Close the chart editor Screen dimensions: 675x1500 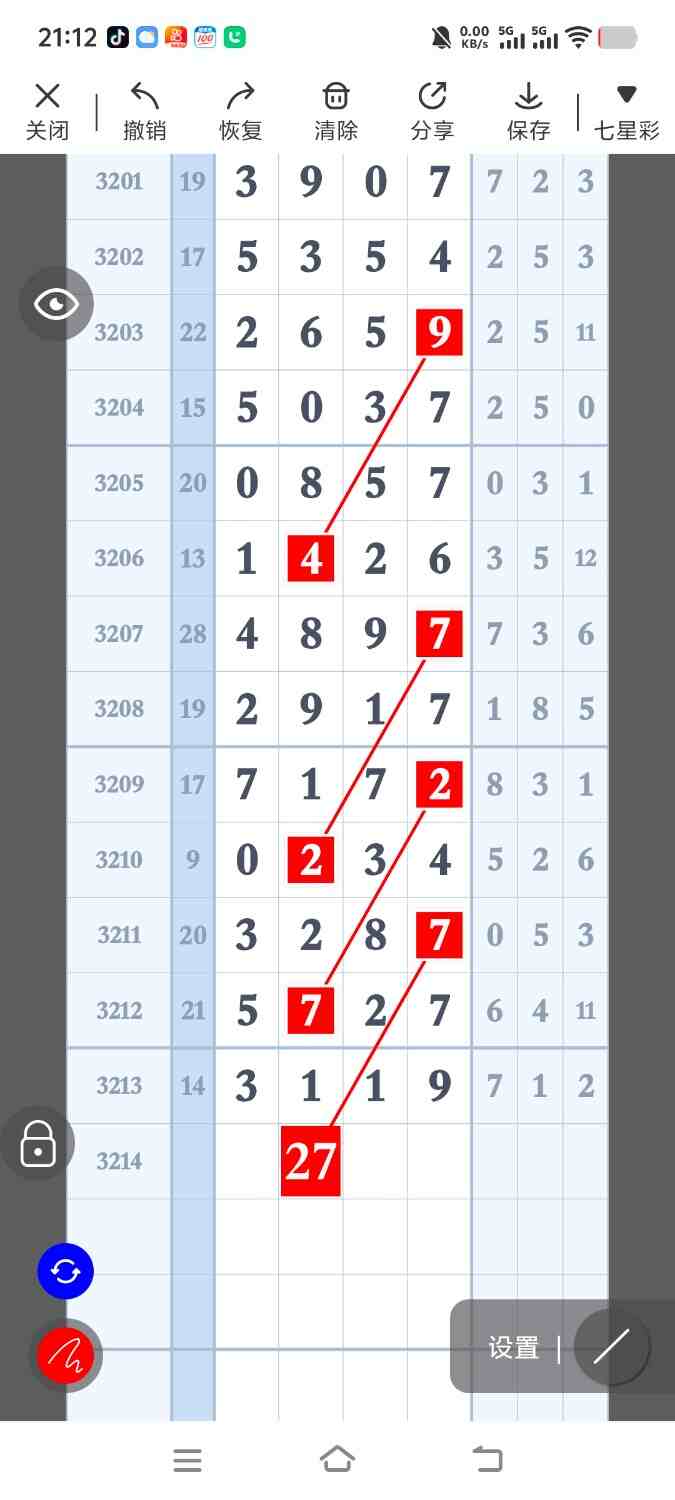click(47, 111)
